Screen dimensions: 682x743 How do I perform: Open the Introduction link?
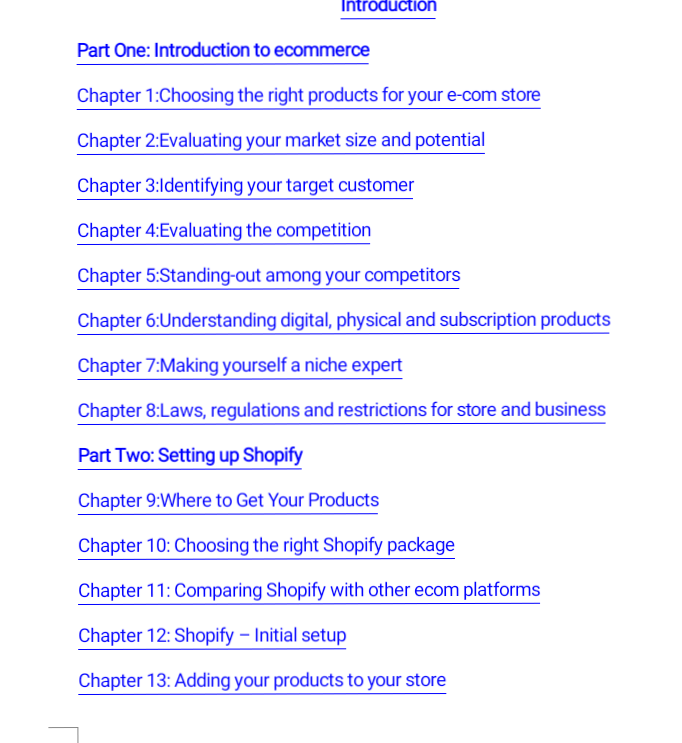coord(388,7)
